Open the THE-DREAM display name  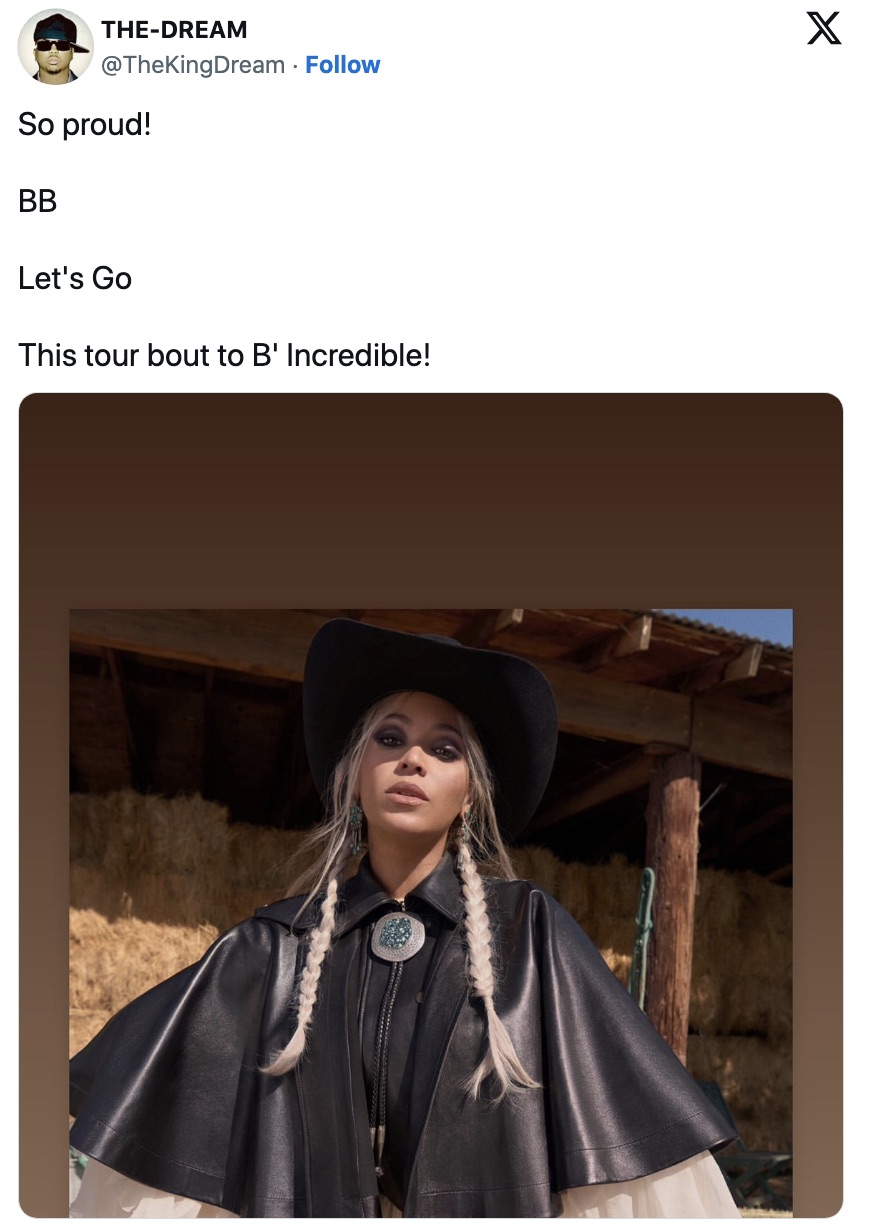(174, 30)
